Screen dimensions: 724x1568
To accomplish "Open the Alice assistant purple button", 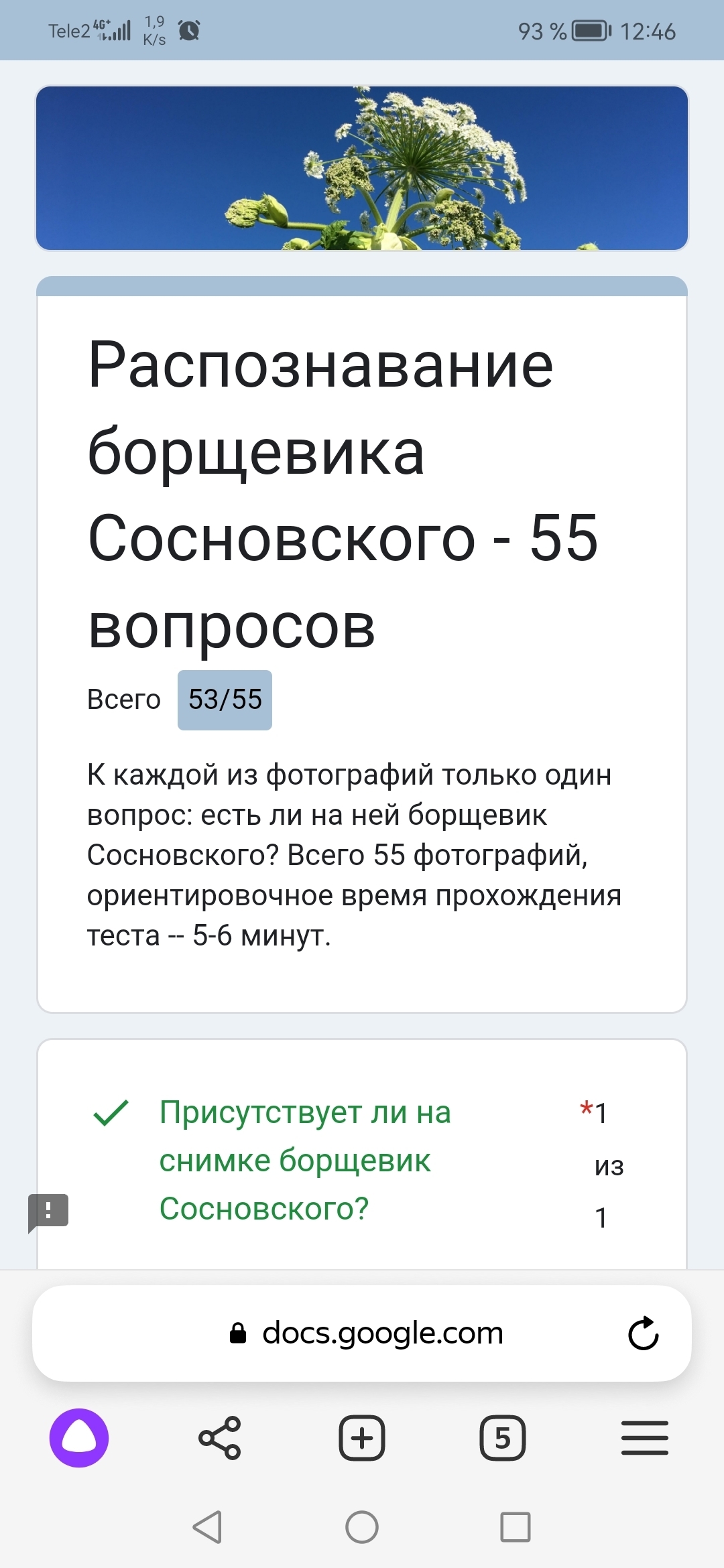I will pos(79,1438).
